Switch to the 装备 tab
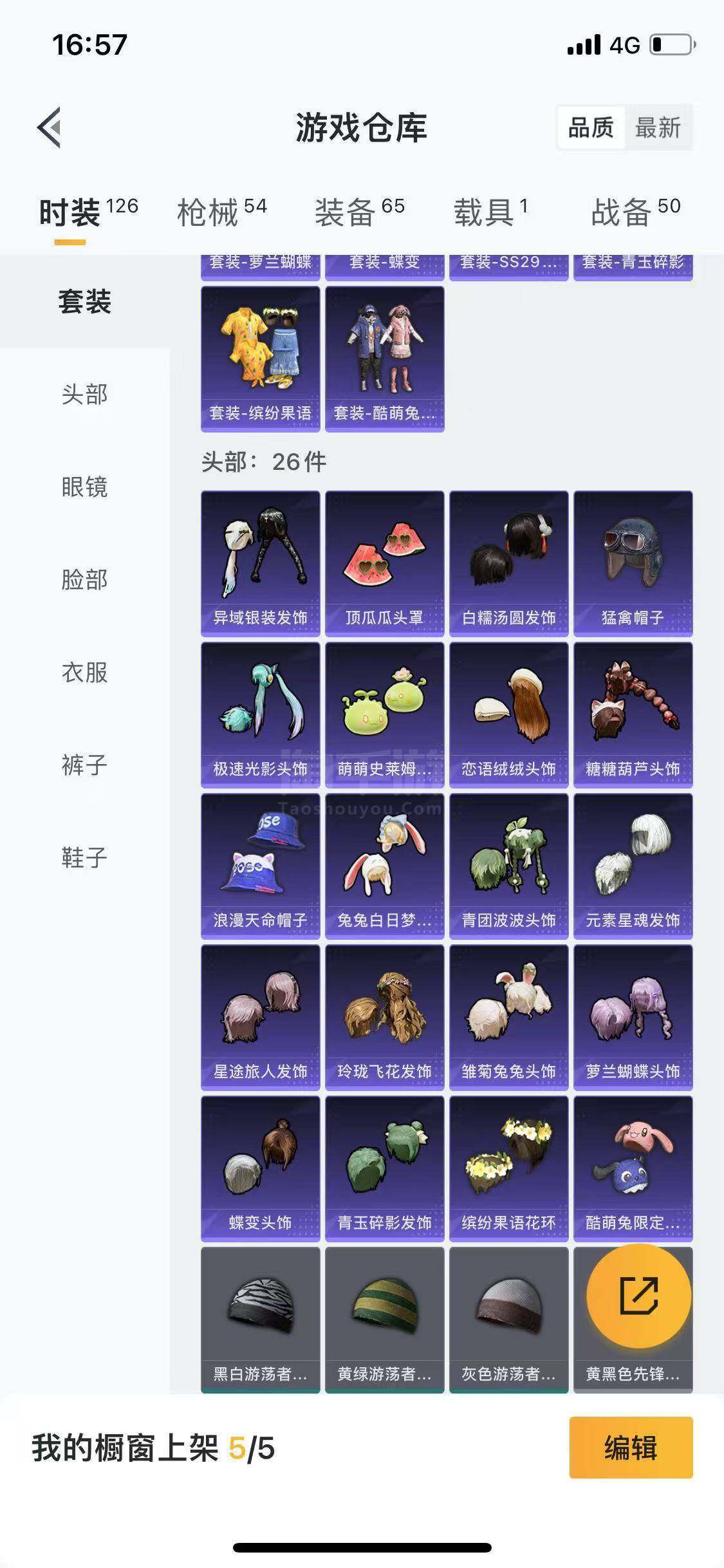The width and height of the screenshot is (724, 1568). pyautogui.click(x=359, y=212)
